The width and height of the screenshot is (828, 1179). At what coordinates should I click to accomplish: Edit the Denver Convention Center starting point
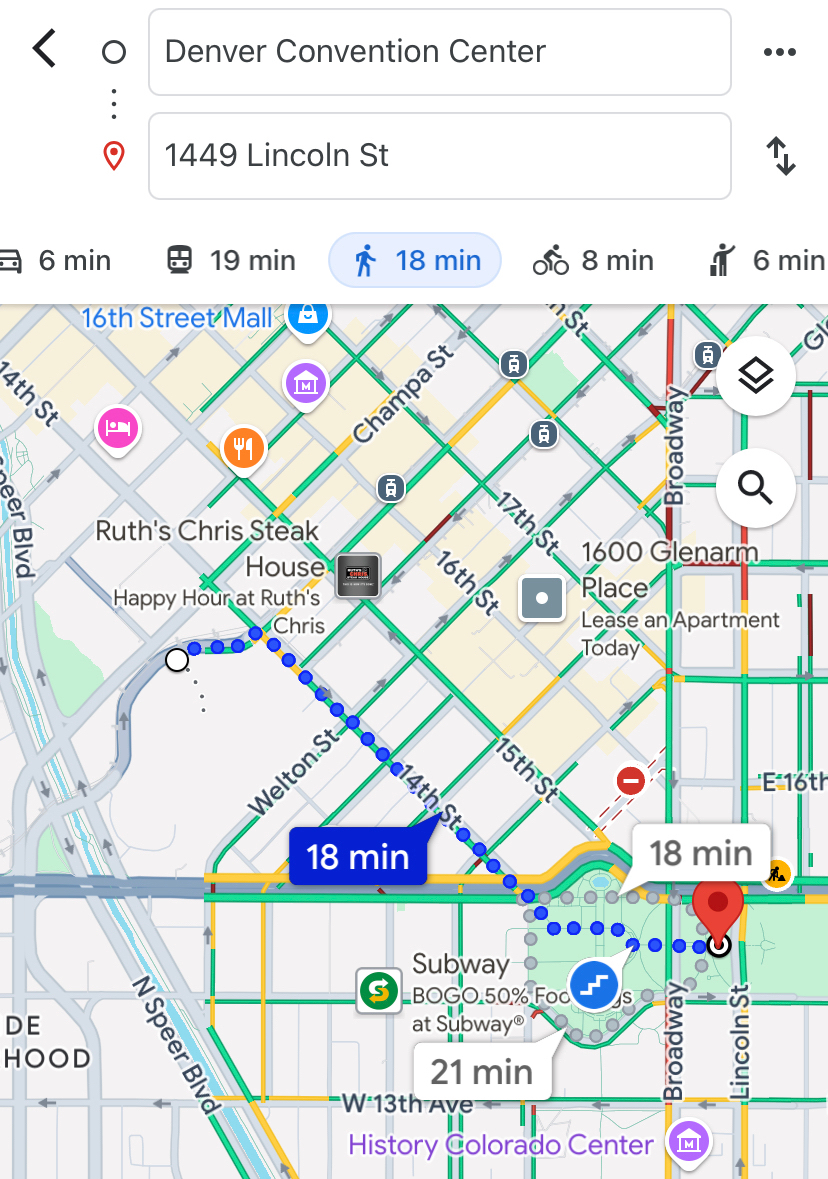tap(439, 52)
